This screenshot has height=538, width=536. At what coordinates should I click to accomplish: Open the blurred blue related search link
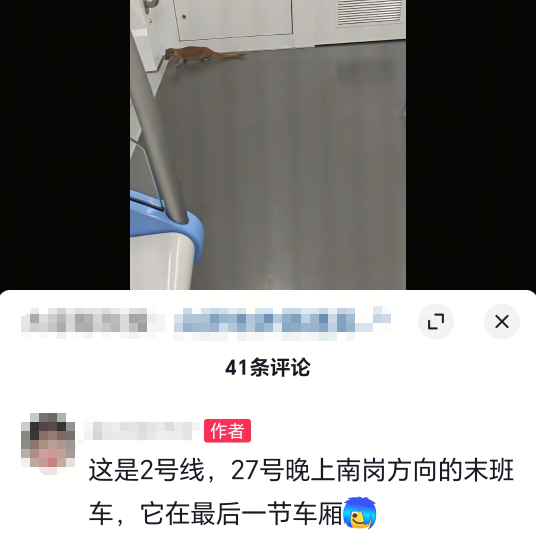pyautogui.click(x=282, y=323)
